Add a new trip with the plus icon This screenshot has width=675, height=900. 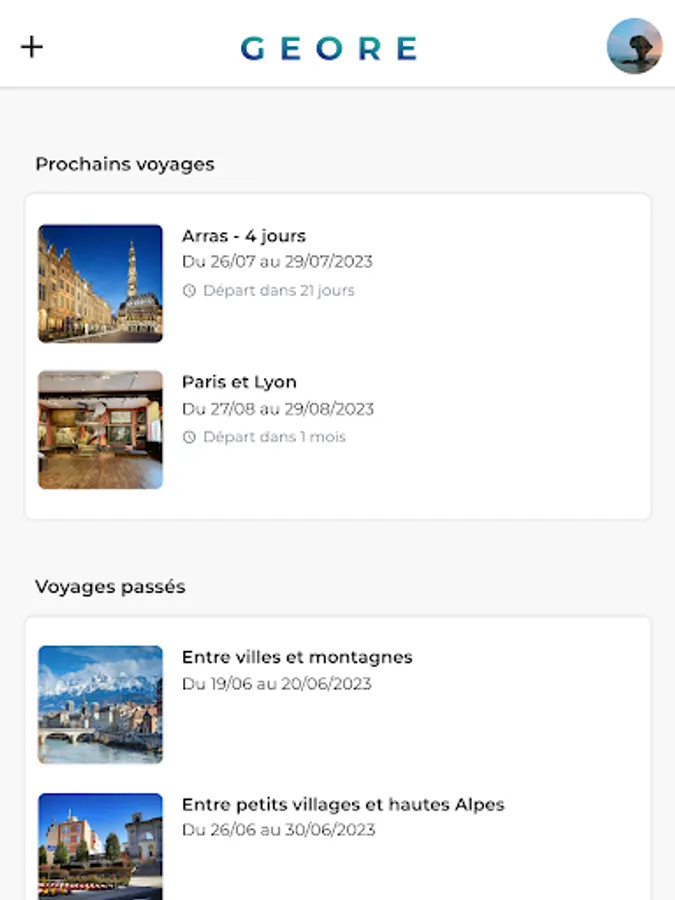32,47
